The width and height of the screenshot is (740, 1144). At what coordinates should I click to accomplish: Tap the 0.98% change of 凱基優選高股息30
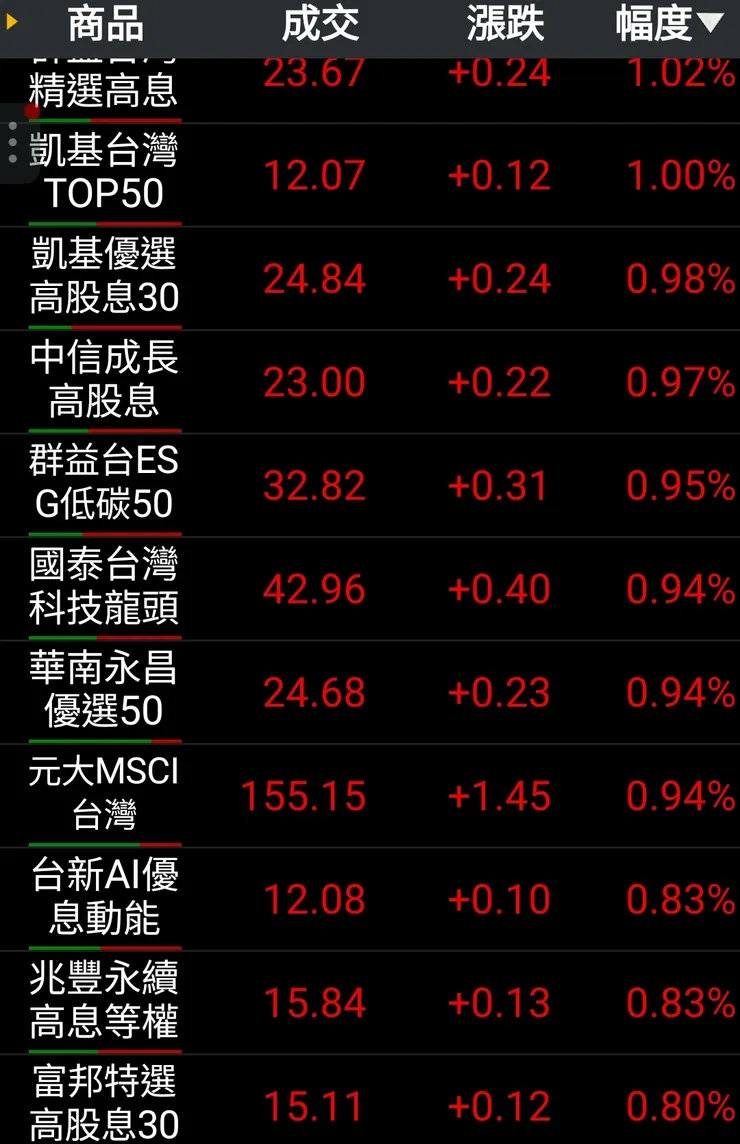(x=679, y=279)
